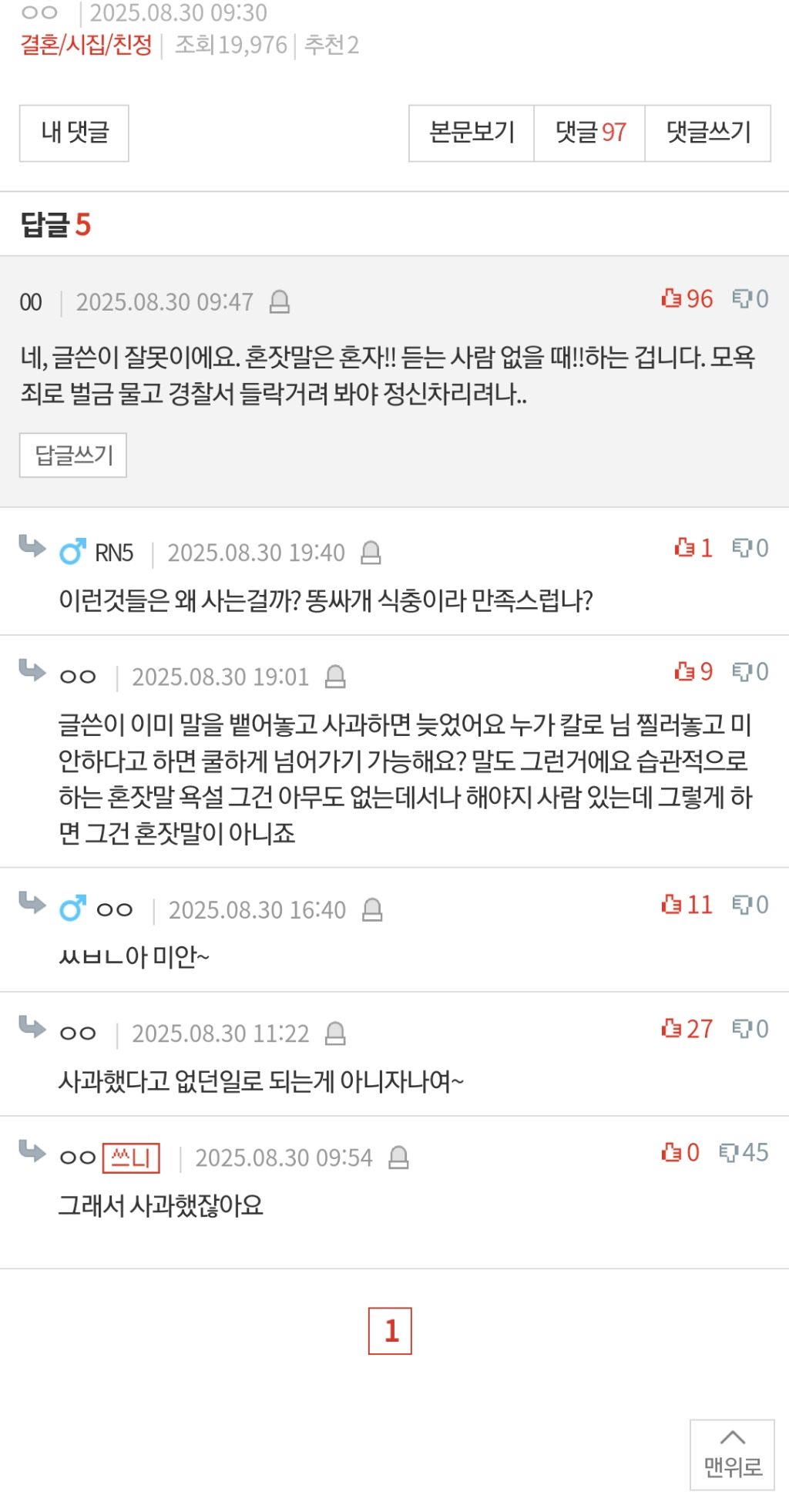This screenshot has width=789, height=1512.
Task: Open 내 댓글 (my comments)
Action: [74, 133]
